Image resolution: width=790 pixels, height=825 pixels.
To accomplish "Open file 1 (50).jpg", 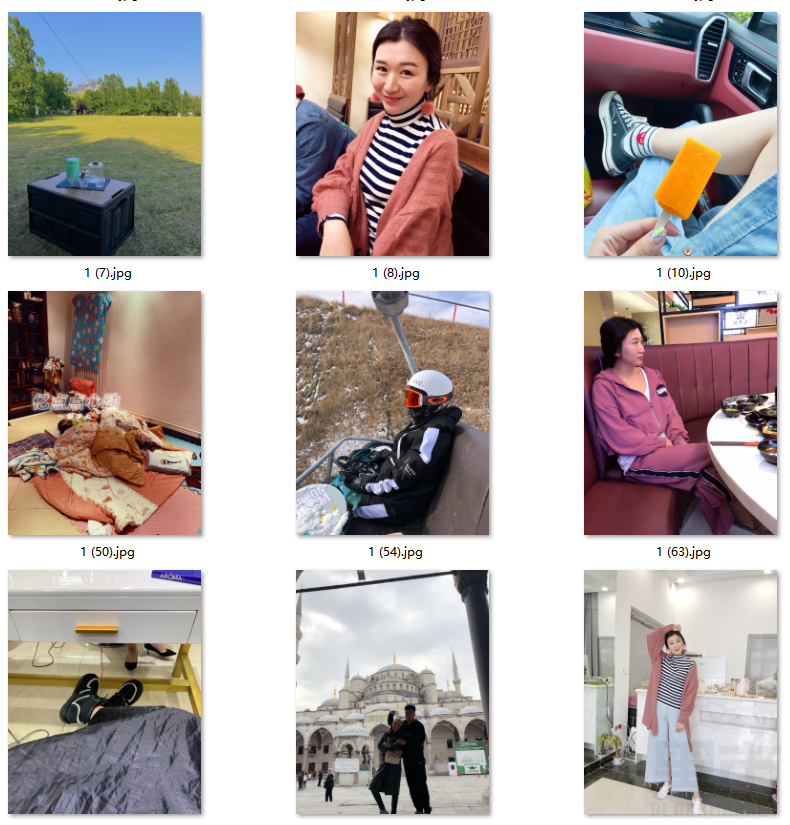I will tap(104, 413).
